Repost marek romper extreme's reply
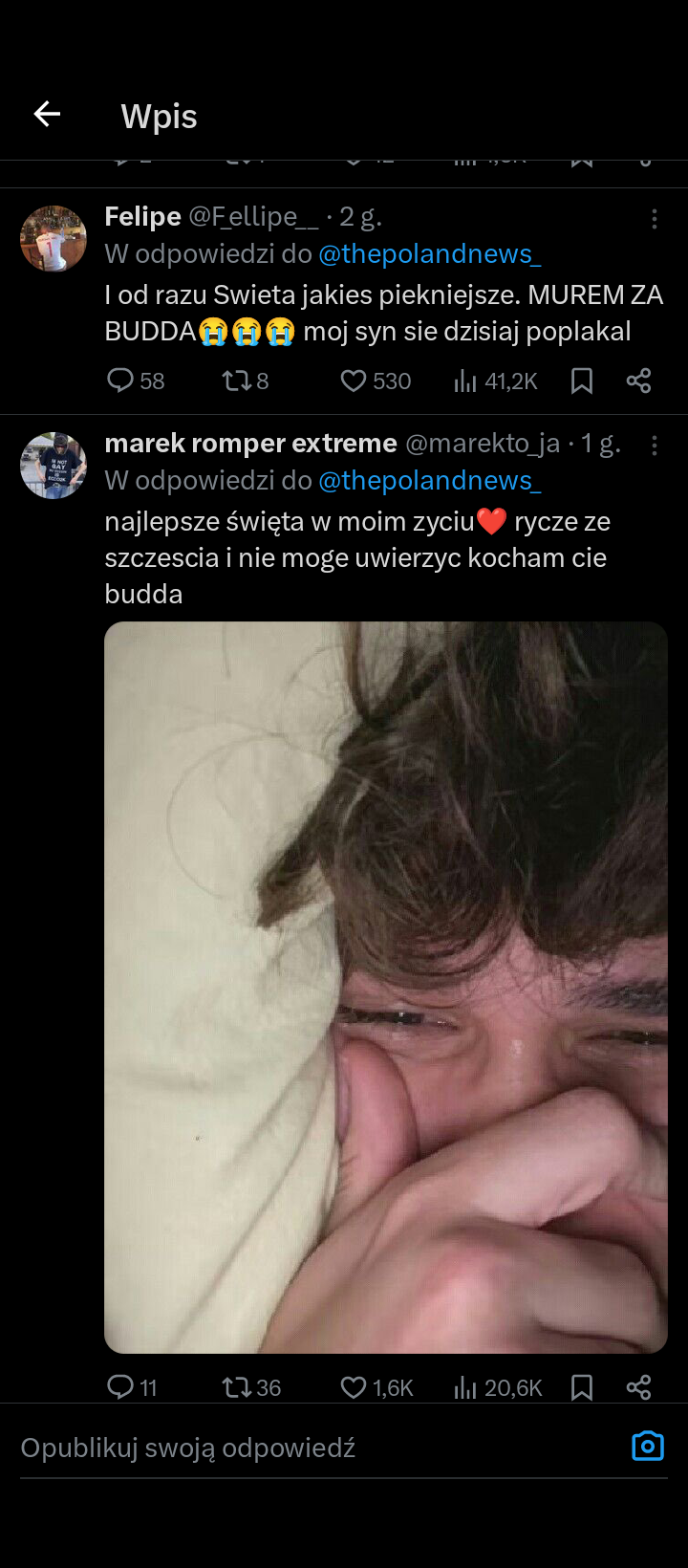Image resolution: width=688 pixels, height=1568 pixels. (236, 1387)
